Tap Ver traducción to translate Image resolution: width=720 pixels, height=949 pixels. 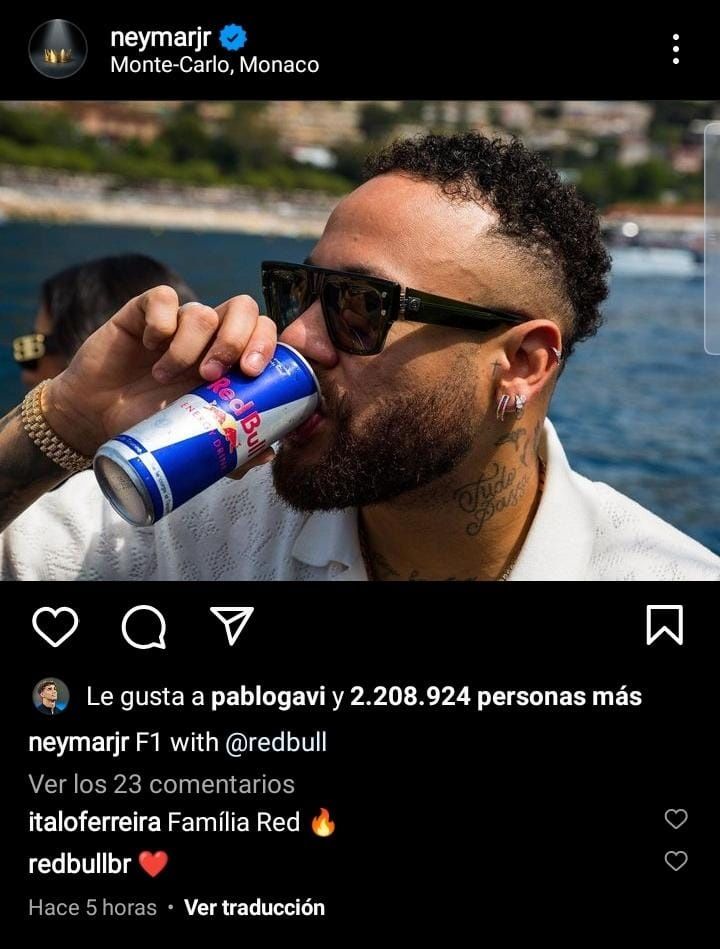coord(254,907)
